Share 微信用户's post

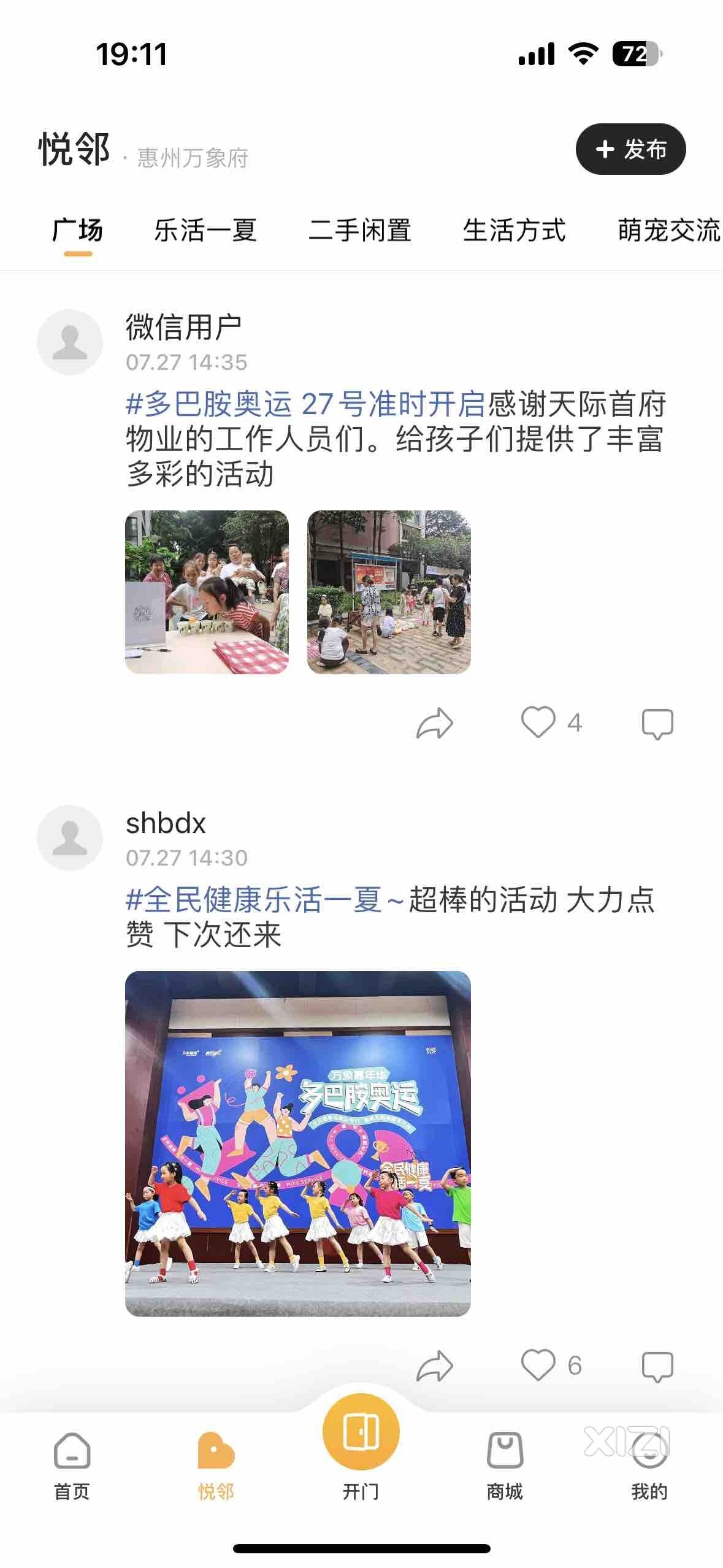point(434,723)
